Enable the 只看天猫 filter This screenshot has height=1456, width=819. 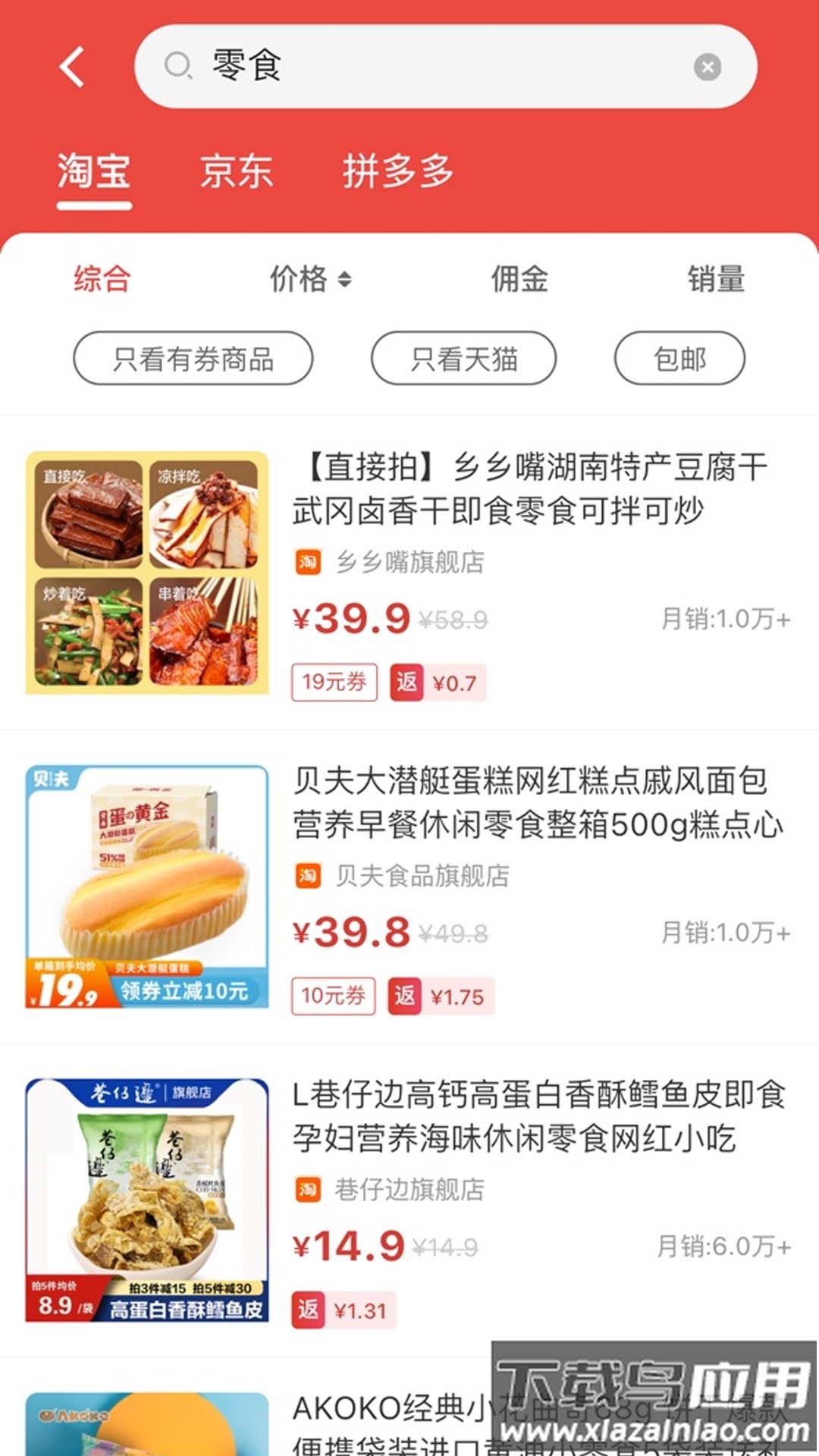pos(461,358)
